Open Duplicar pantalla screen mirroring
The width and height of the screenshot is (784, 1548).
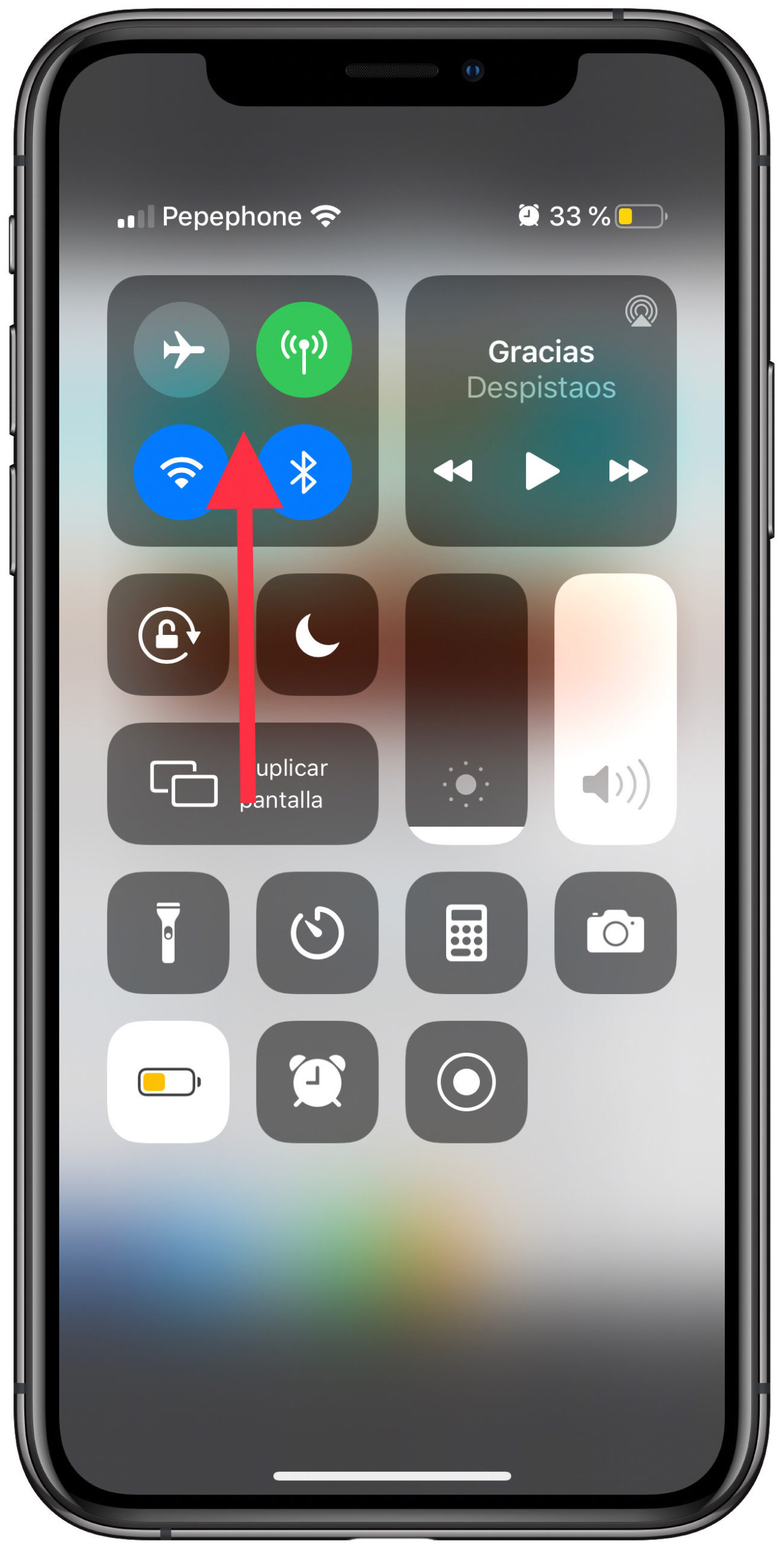pos(242,783)
